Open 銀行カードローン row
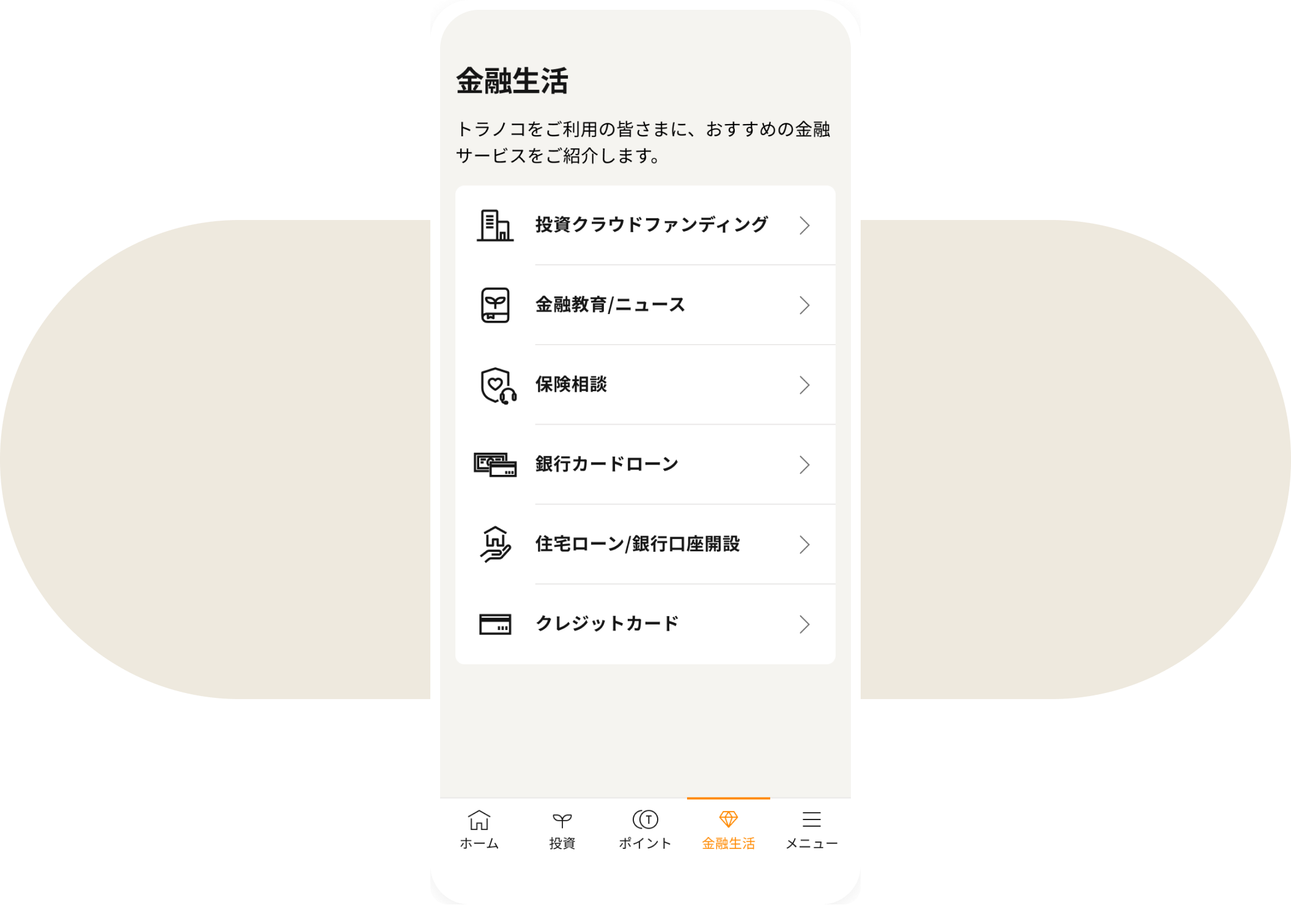 pyautogui.click(x=645, y=464)
